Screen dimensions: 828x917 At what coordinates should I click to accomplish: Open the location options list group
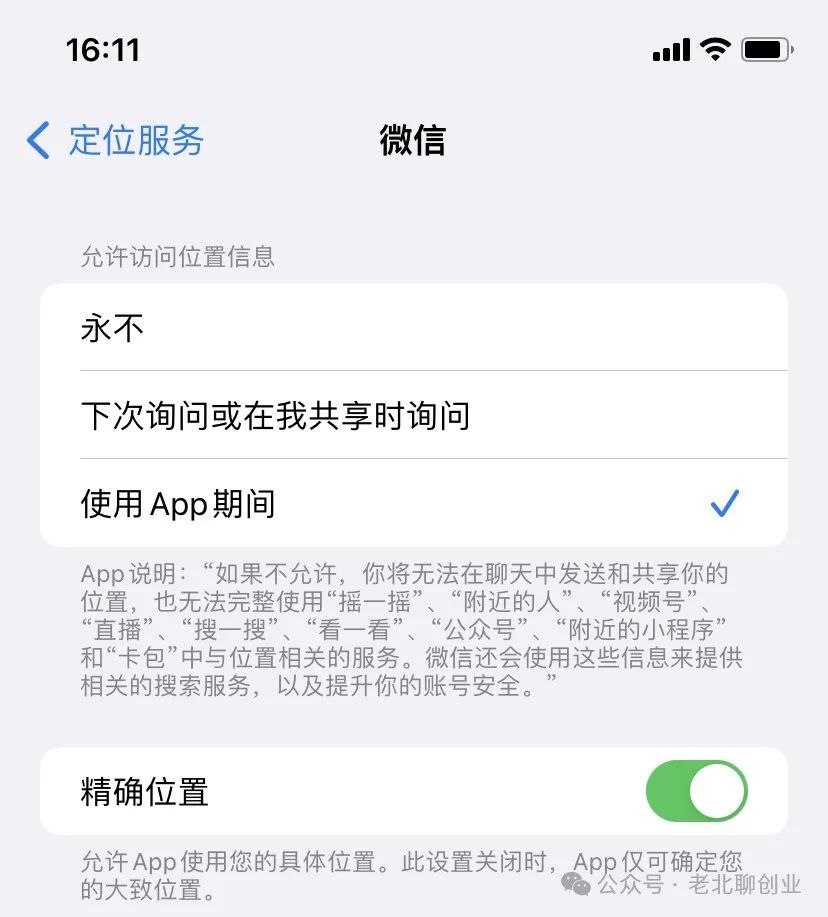[x=414, y=415]
